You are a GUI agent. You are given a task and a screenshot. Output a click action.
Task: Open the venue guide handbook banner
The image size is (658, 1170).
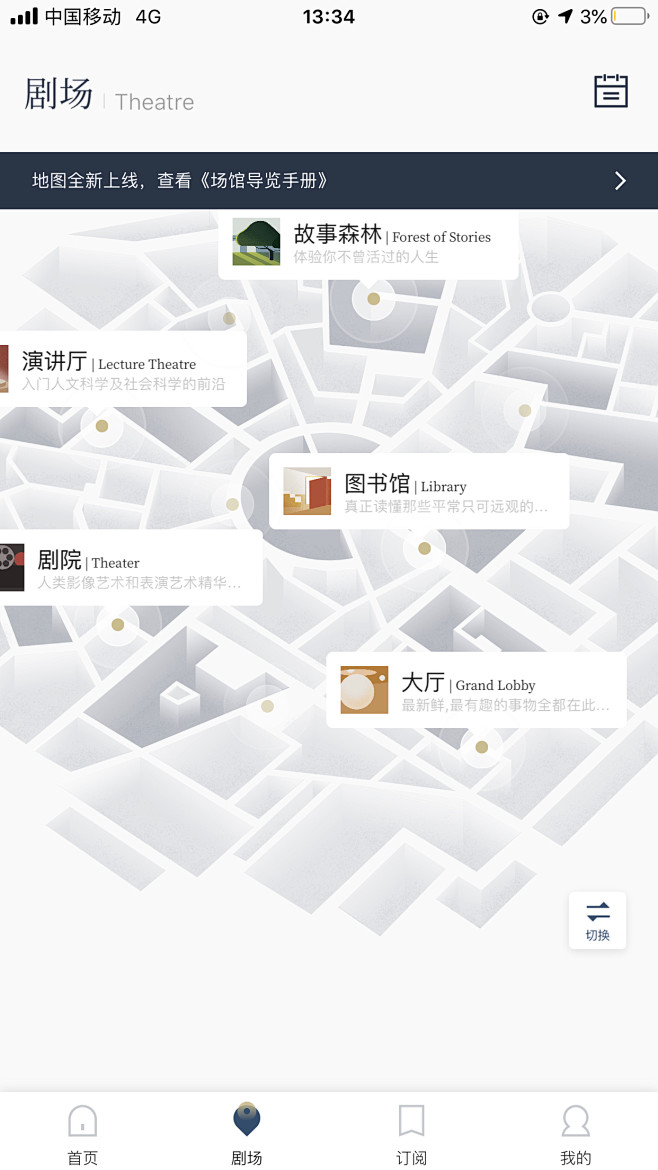(329, 181)
